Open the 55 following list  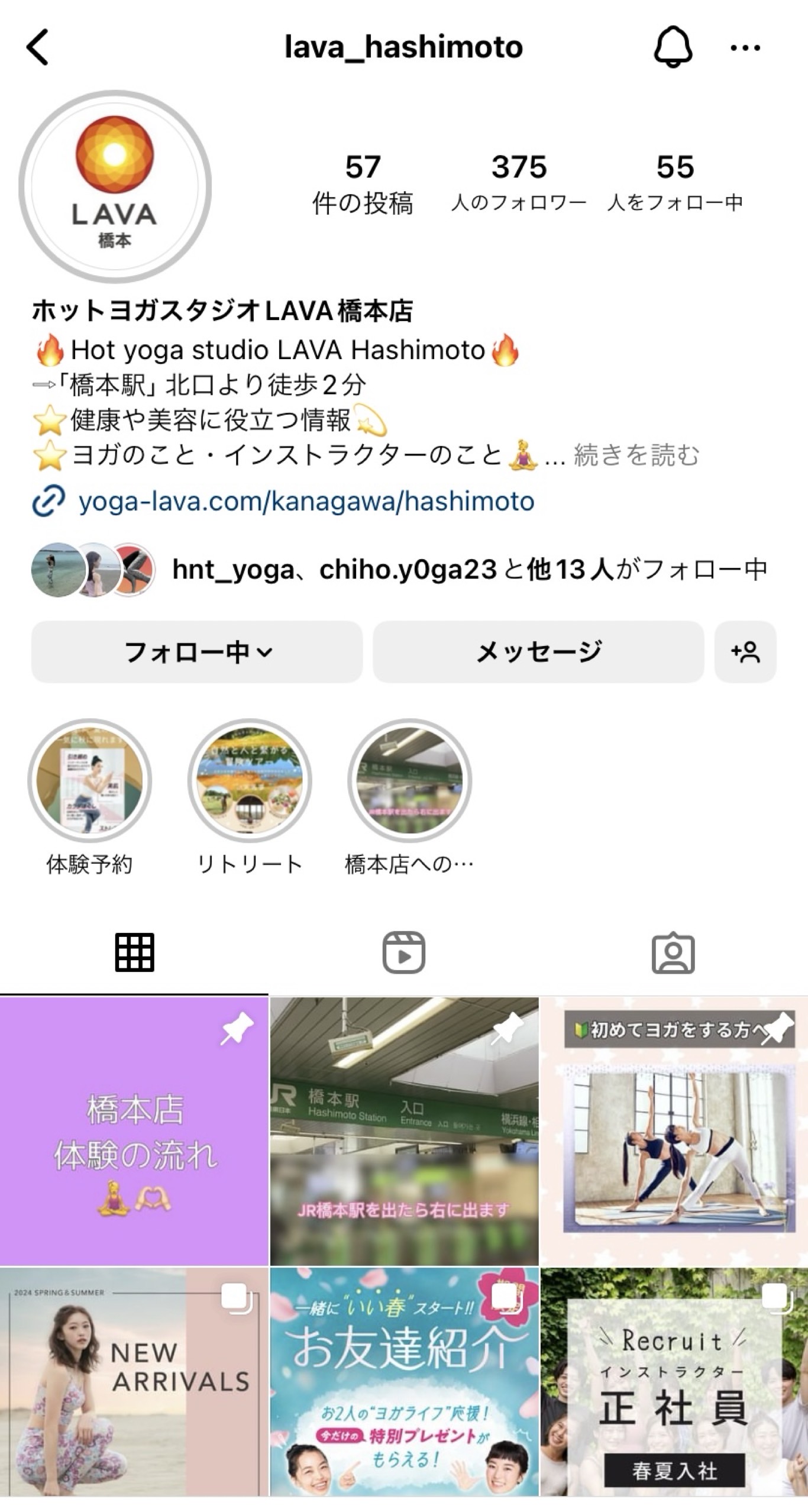click(x=675, y=183)
